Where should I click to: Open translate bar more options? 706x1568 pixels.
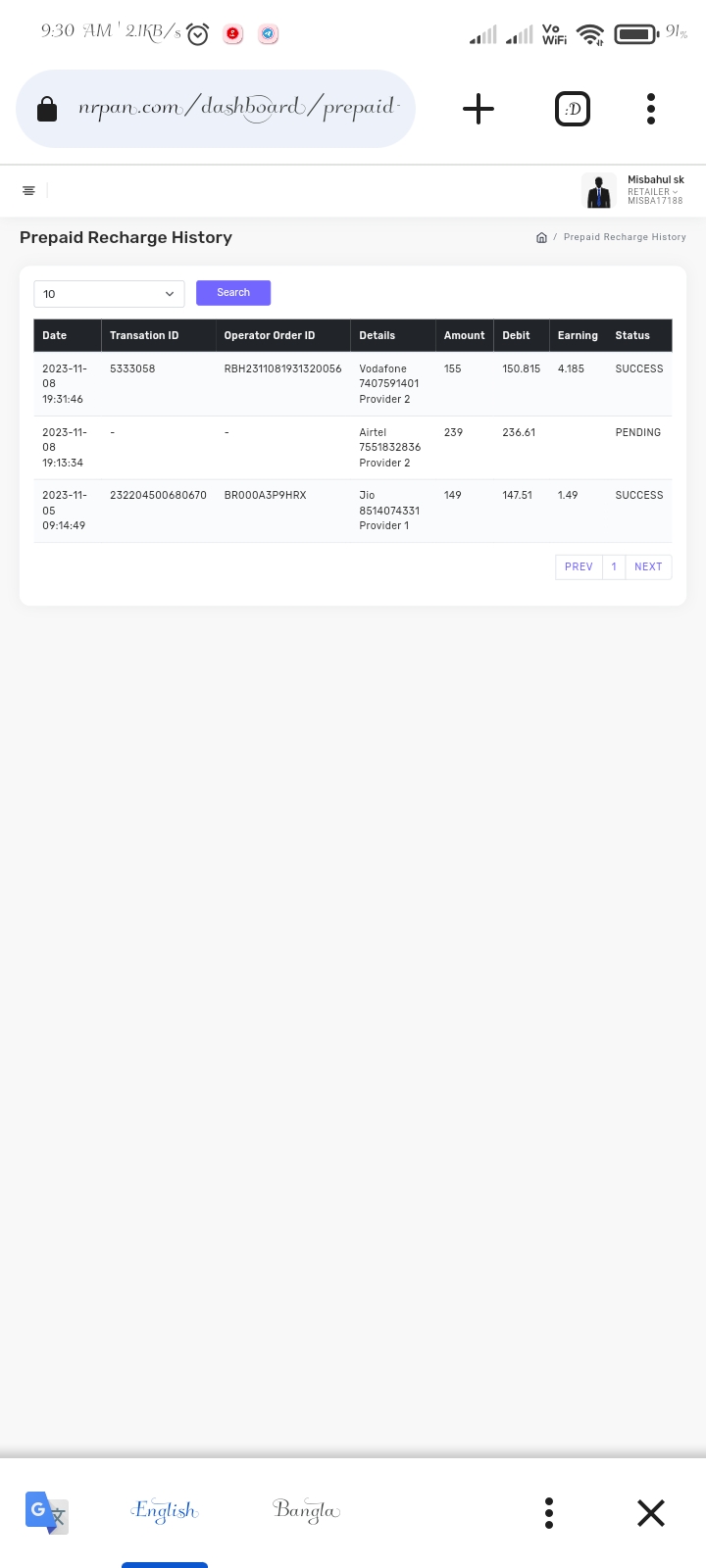coord(549,1512)
